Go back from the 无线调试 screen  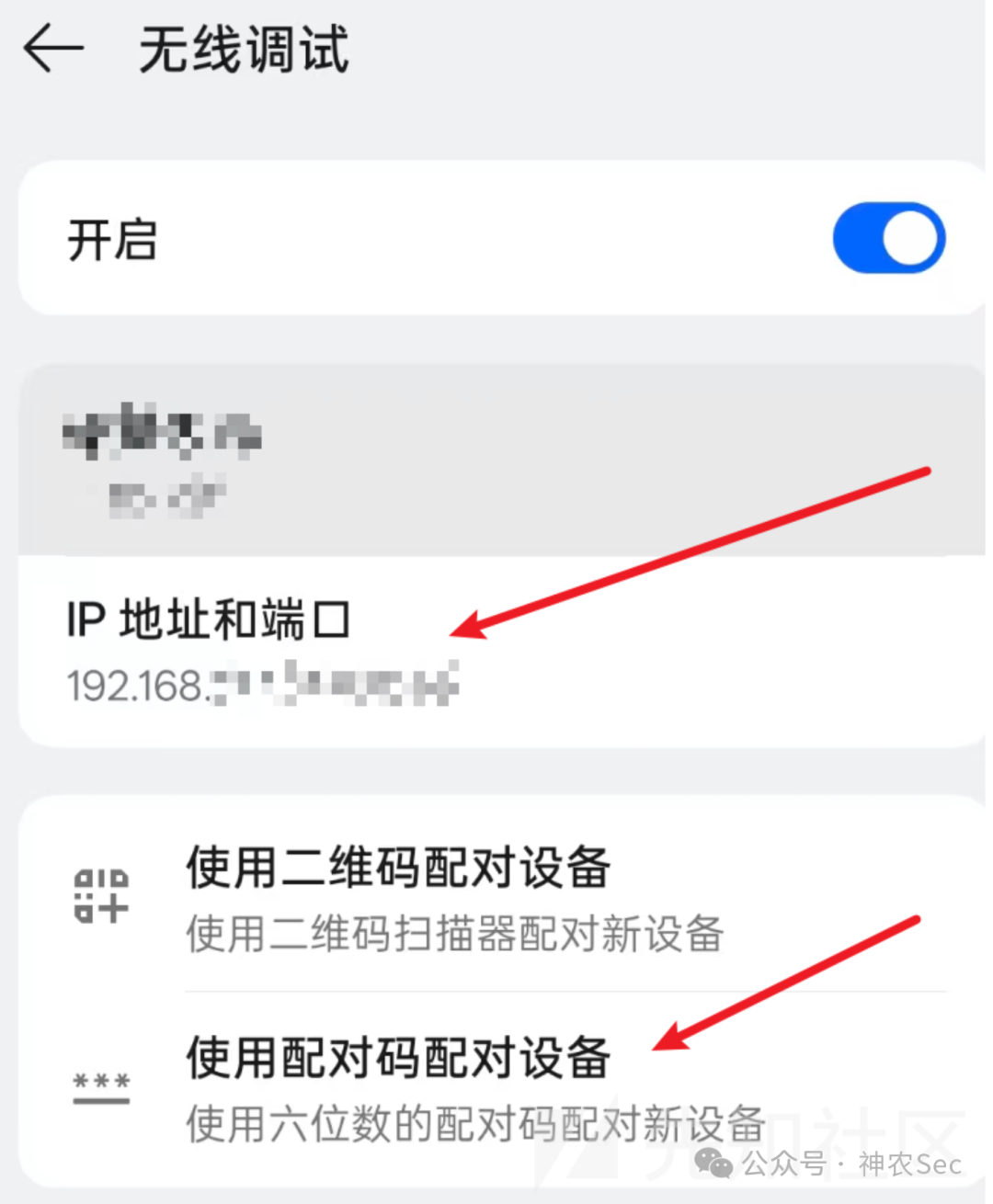53,48
